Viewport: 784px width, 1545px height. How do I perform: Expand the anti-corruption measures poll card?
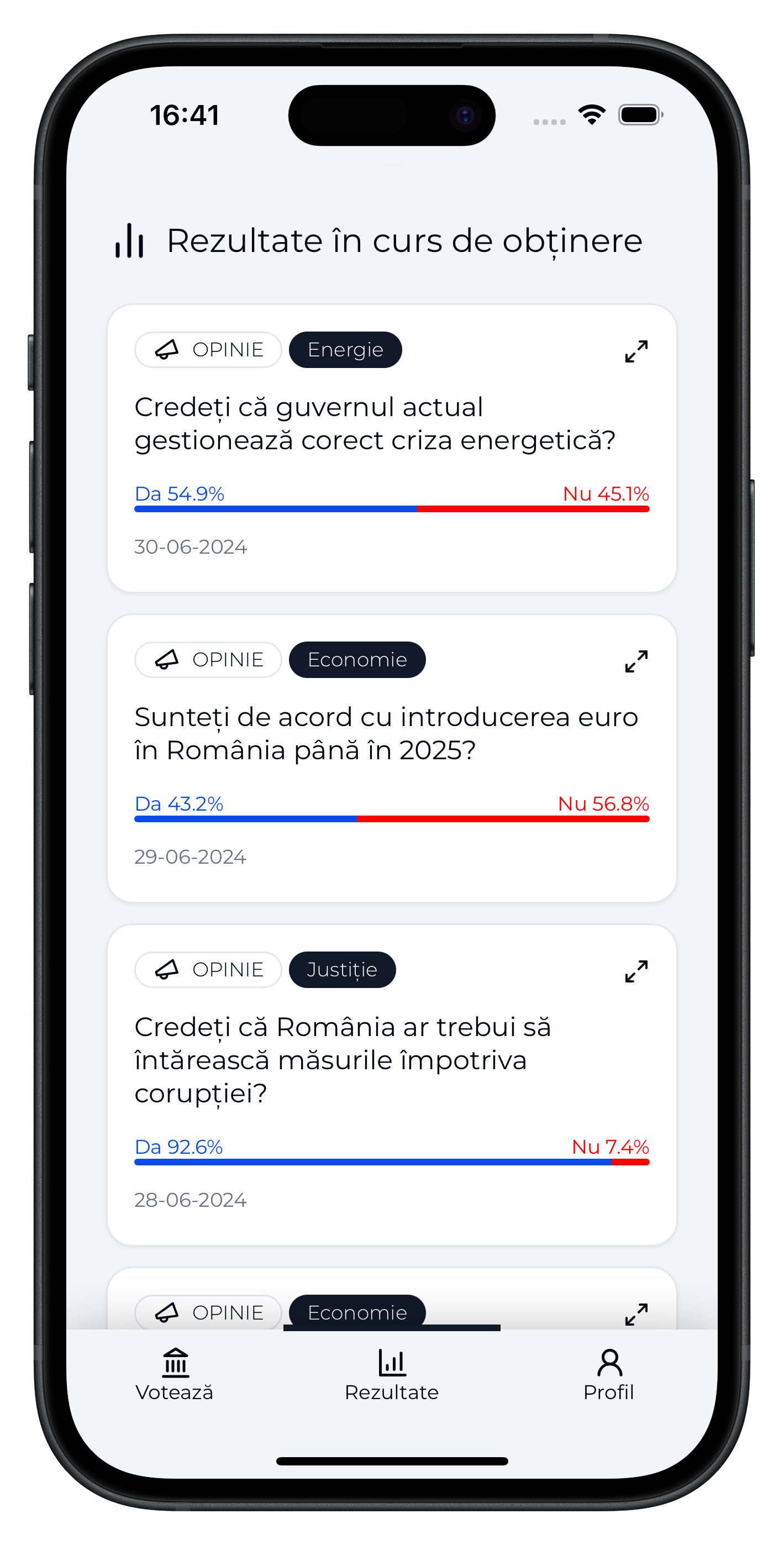coord(636,971)
